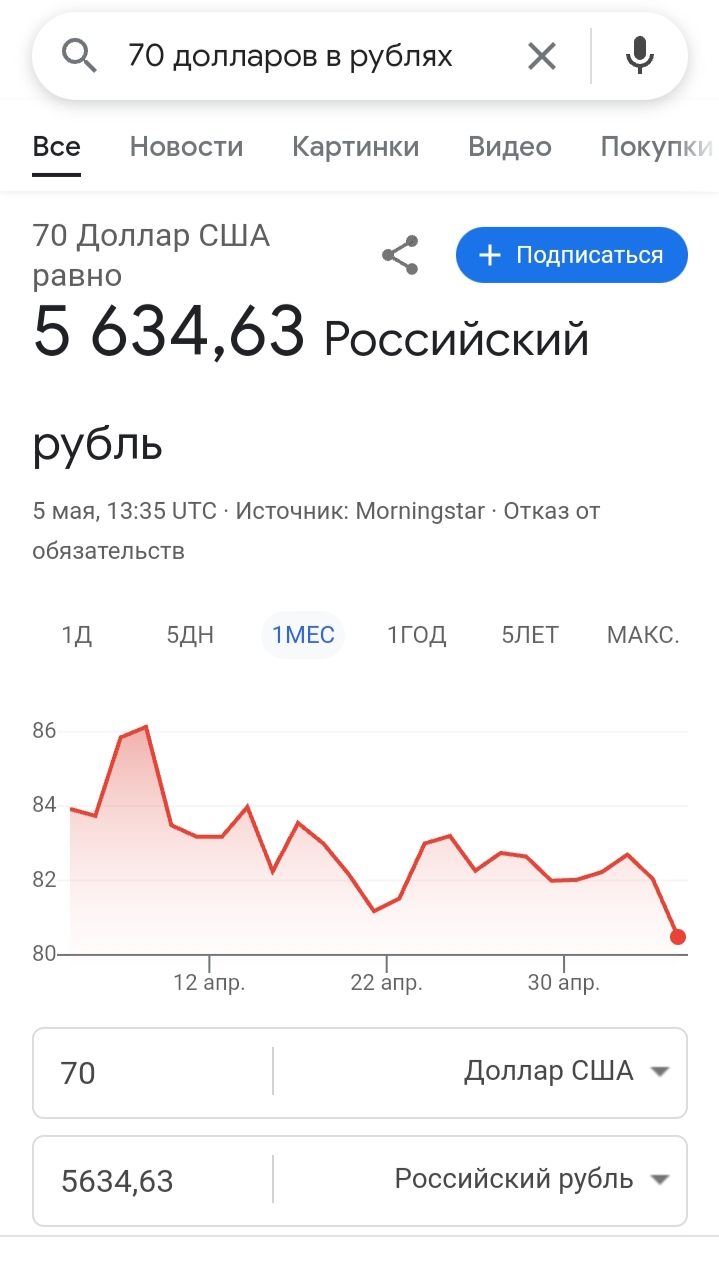The width and height of the screenshot is (719, 1261).
Task: Open the Российский рубль currency dropdown
Action: tap(531, 1180)
